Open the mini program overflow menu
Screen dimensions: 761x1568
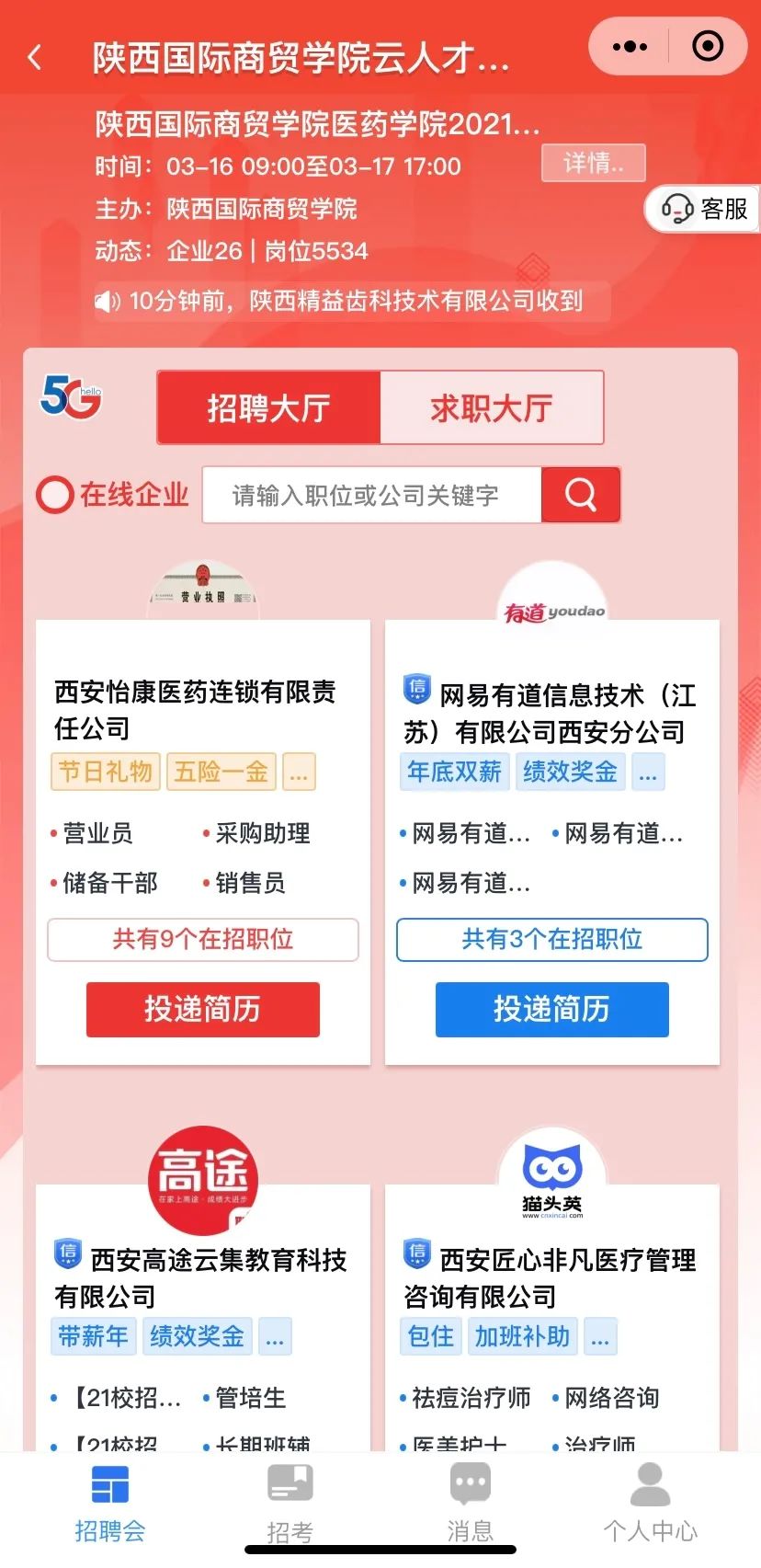tap(630, 46)
